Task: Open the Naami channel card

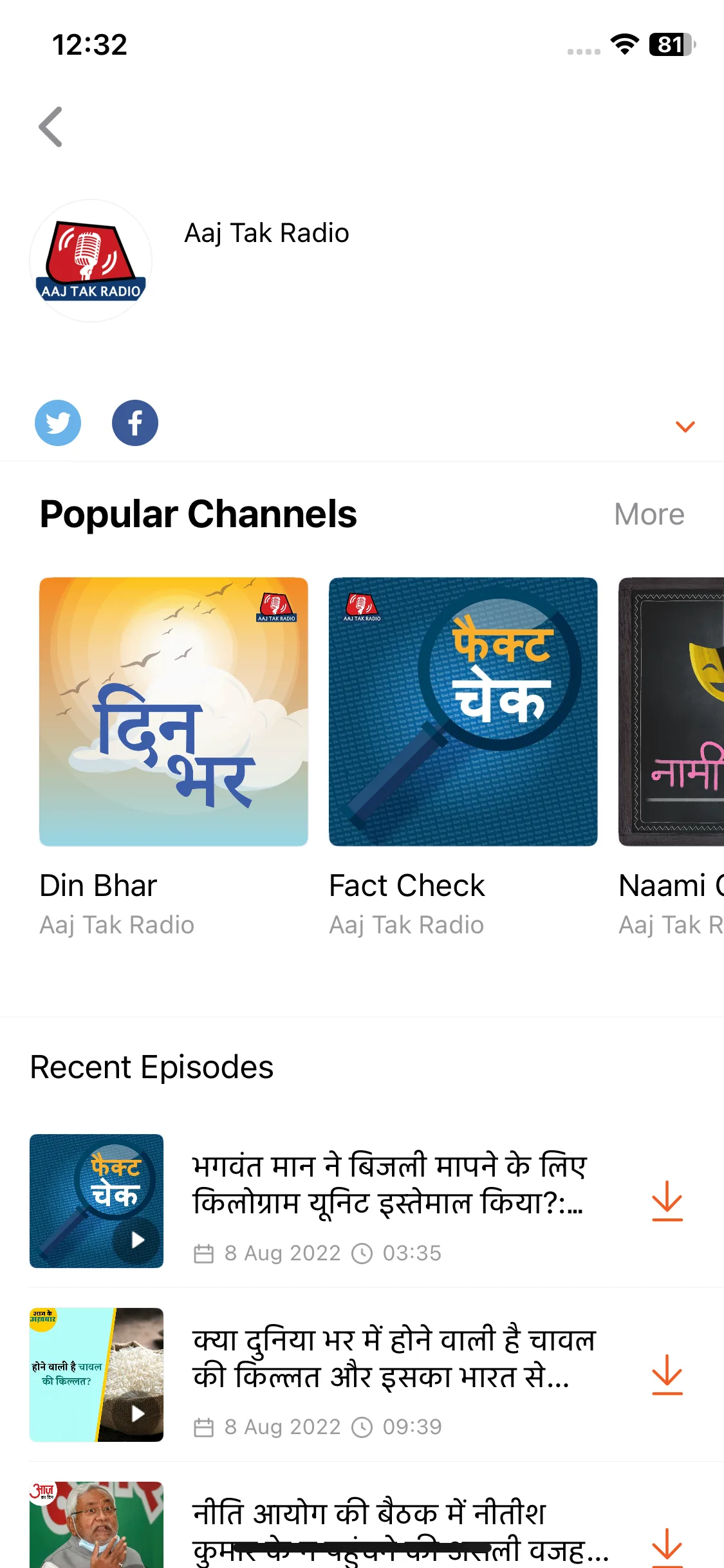Action: pyautogui.click(x=671, y=711)
